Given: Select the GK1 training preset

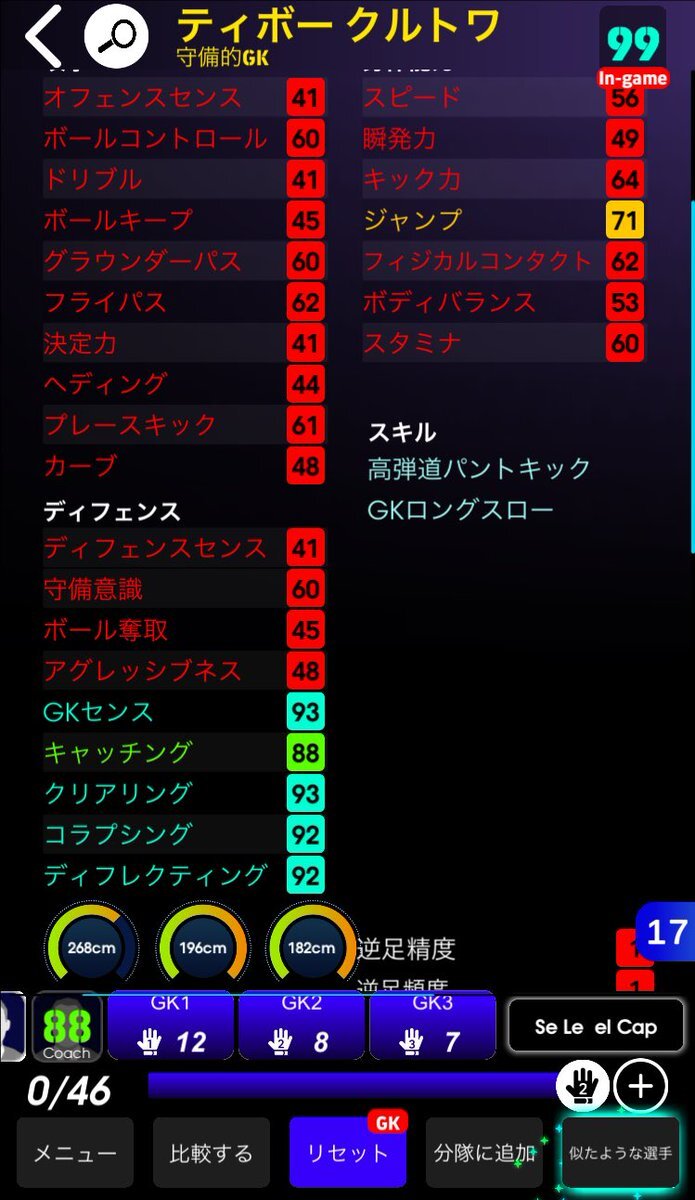Looking at the screenshot, I should (x=170, y=1026).
